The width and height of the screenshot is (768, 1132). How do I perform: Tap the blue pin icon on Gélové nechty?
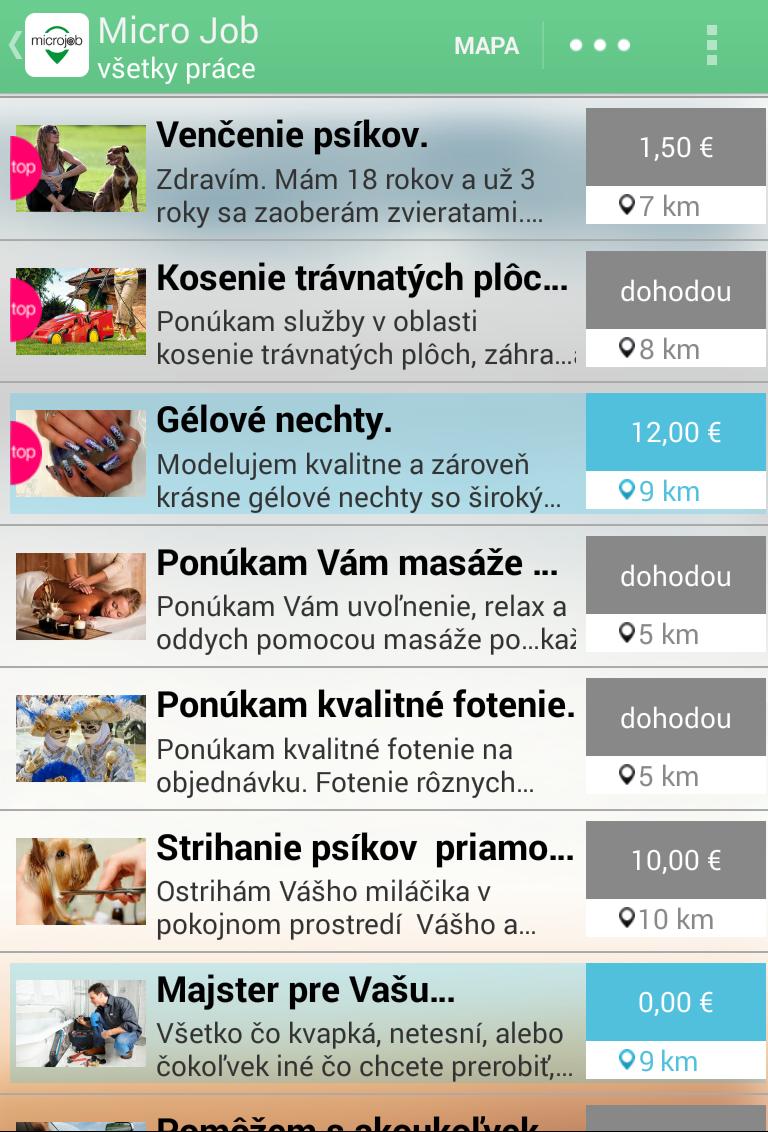pyautogui.click(x=628, y=491)
